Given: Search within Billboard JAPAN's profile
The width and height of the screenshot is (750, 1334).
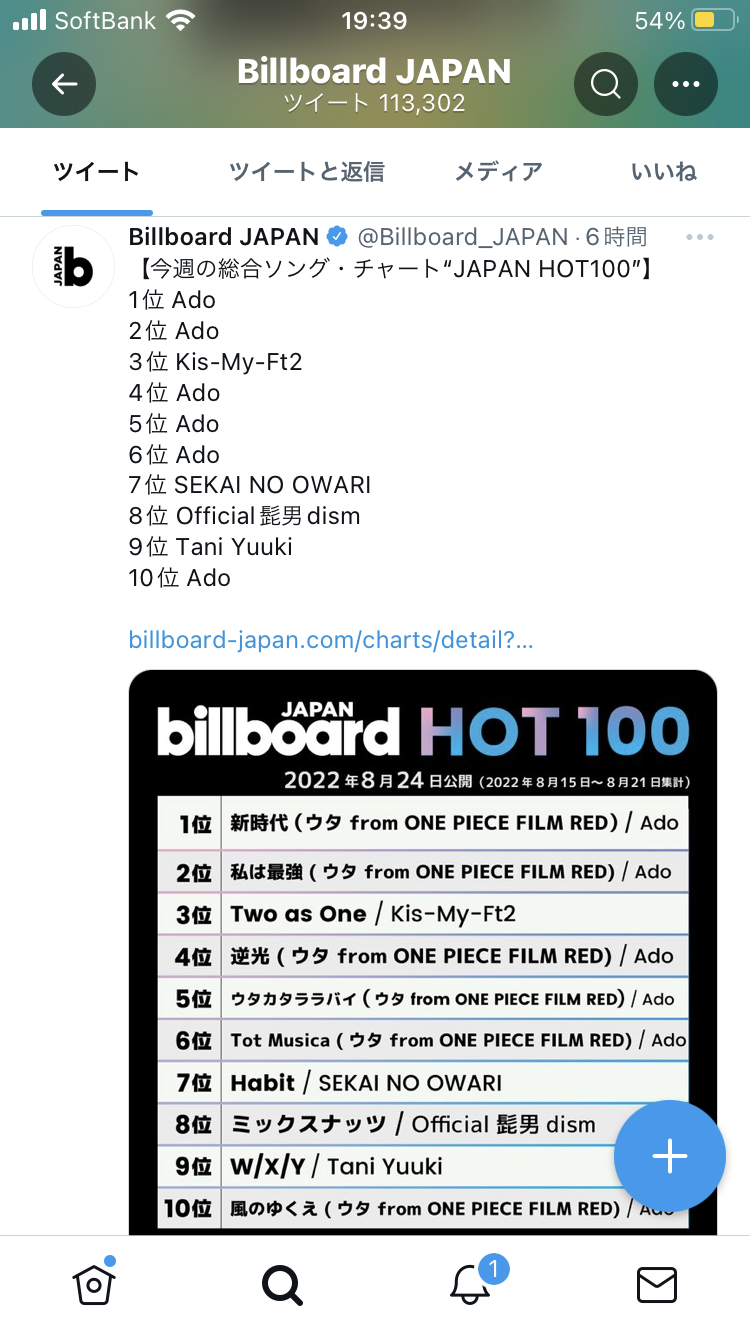Looking at the screenshot, I should pos(606,84).
